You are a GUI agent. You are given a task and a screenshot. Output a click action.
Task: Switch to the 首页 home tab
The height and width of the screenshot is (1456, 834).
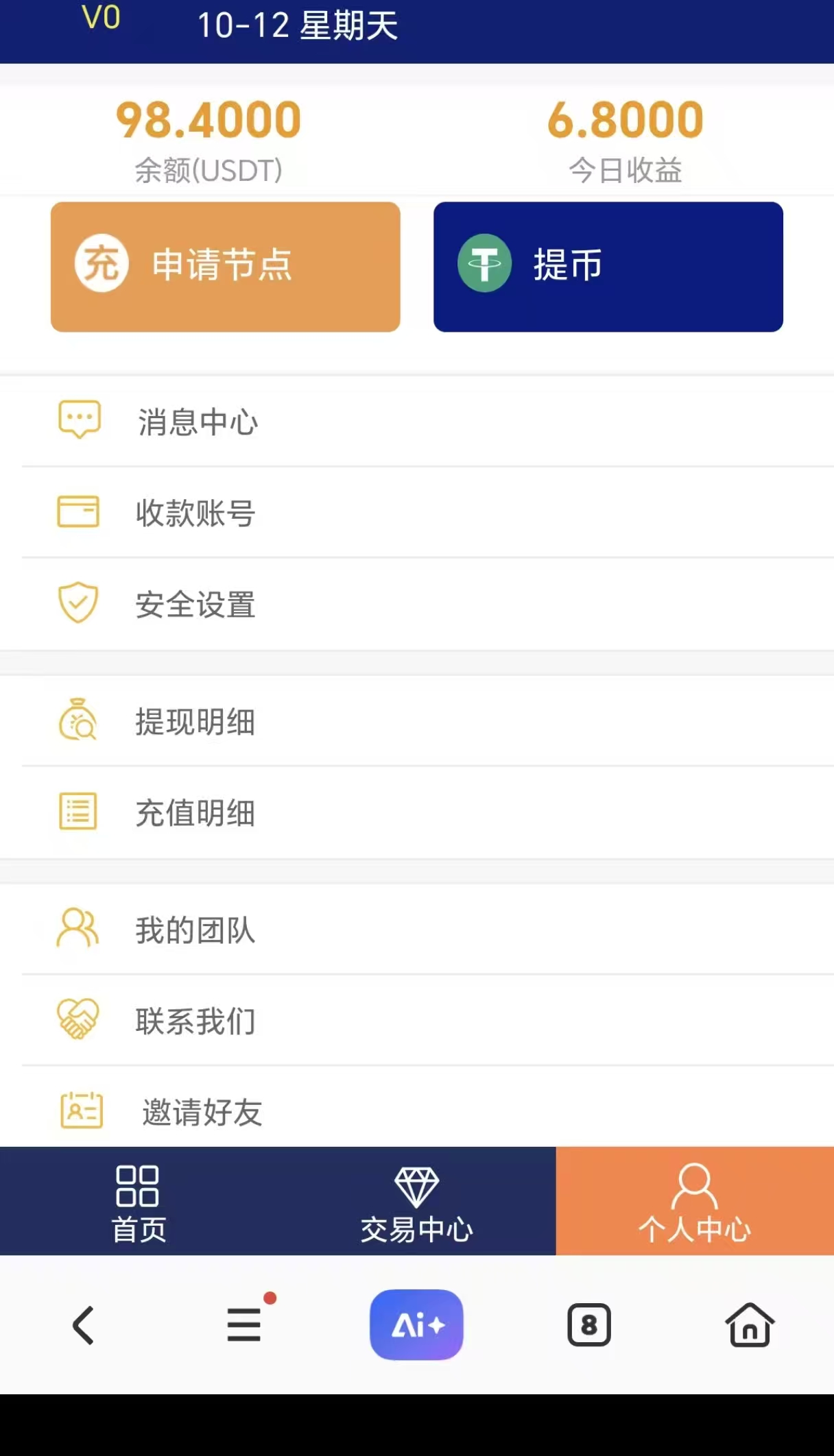click(x=139, y=1202)
